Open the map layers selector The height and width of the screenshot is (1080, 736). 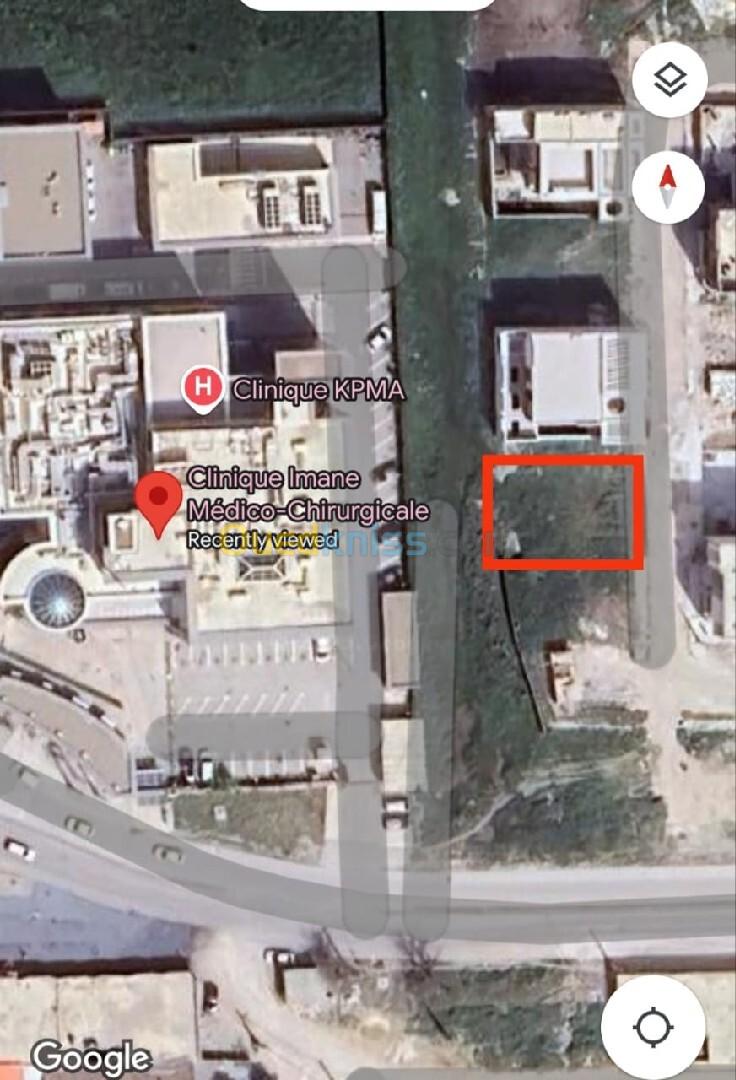669,79
